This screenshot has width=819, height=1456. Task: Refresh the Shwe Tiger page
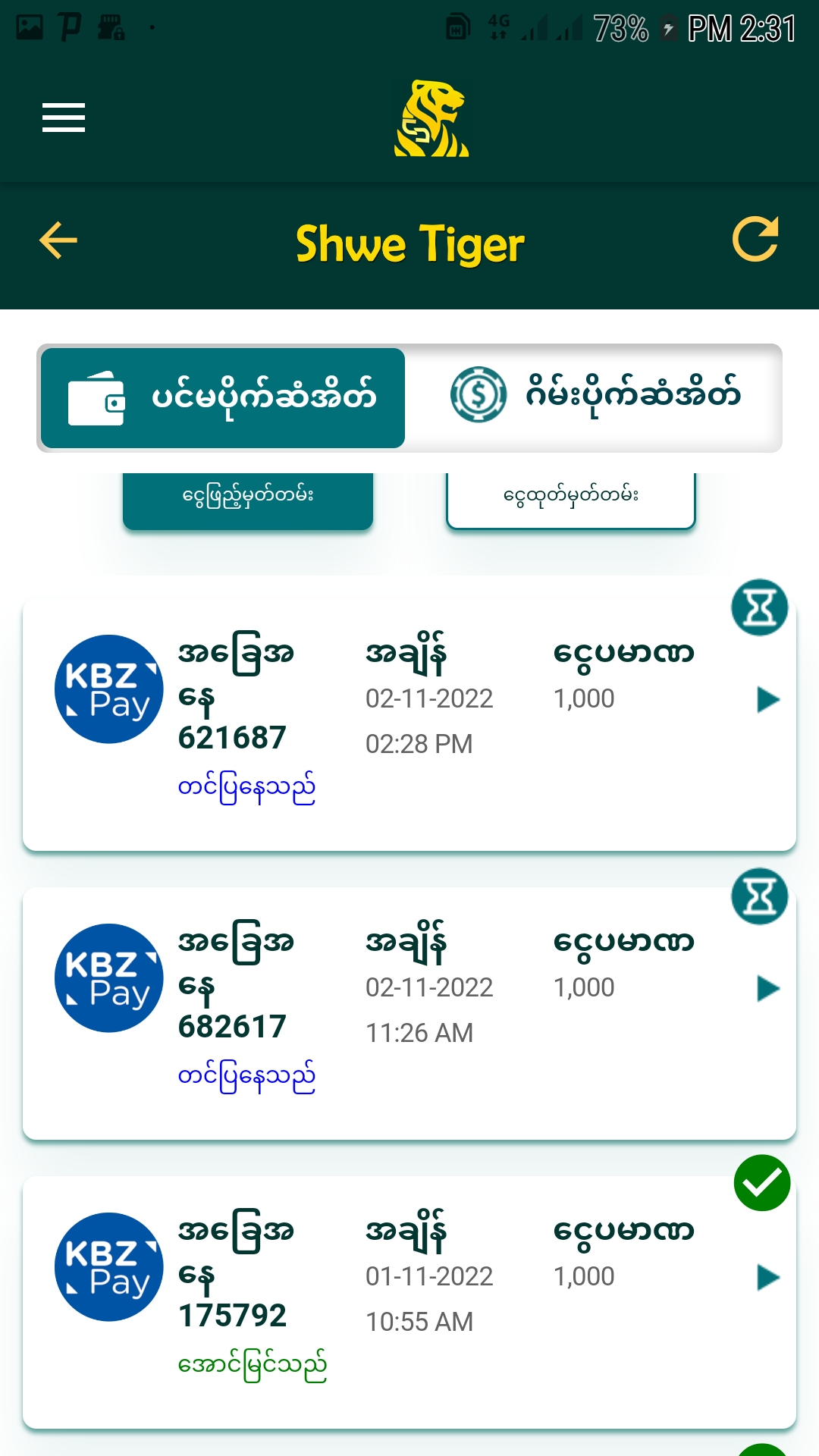coord(755,240)
